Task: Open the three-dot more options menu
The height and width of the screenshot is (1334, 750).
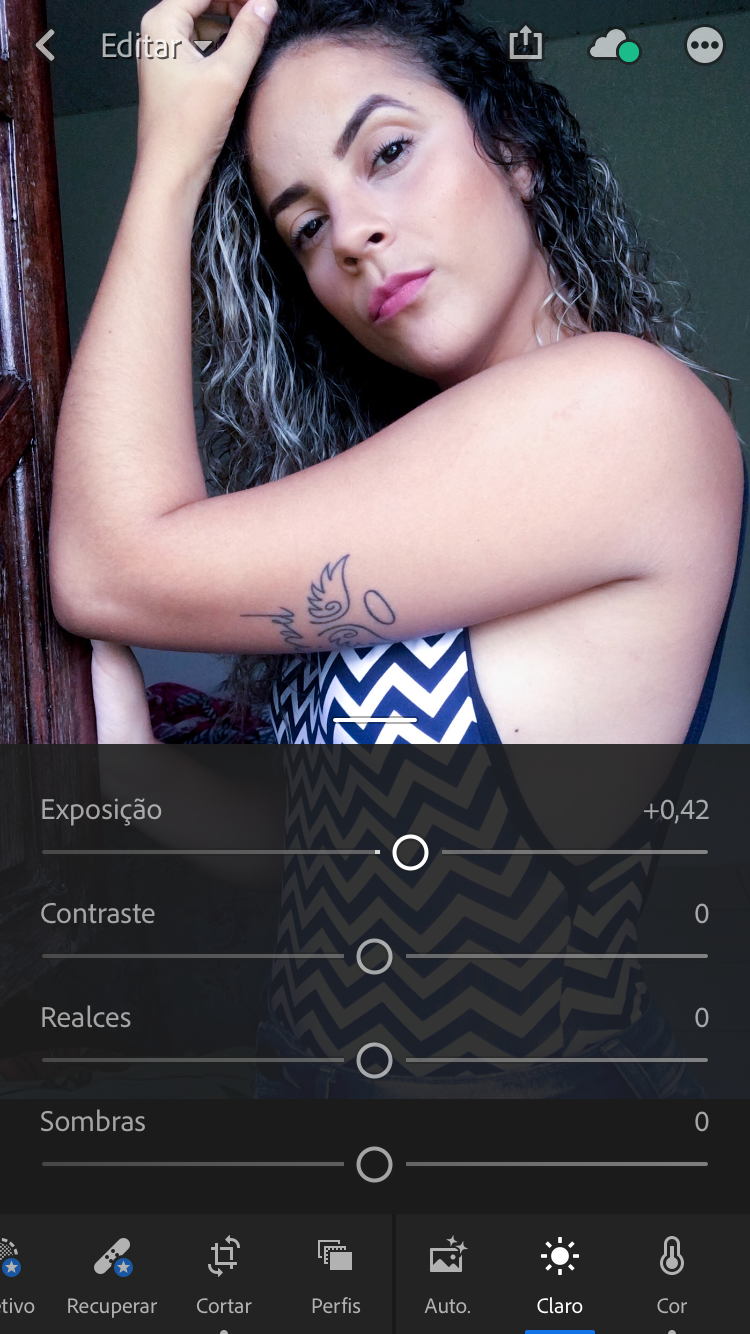Action: (704, 46)
